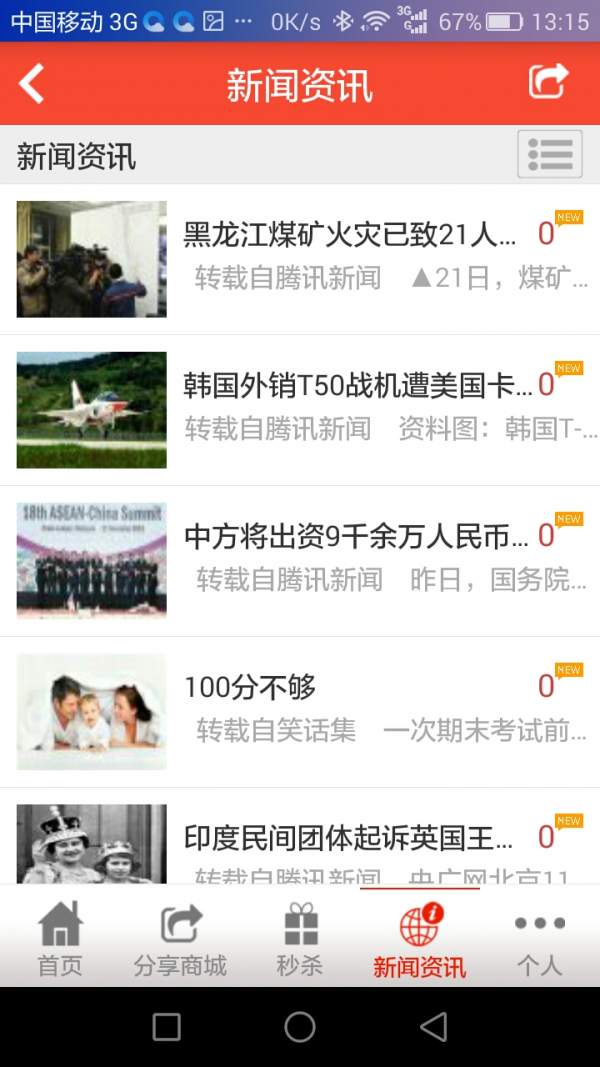Open the 黑龙江煤矿火灾 news article
Image resolution: width=600 pixels, height=1067 pixels.
click(349, 235)
